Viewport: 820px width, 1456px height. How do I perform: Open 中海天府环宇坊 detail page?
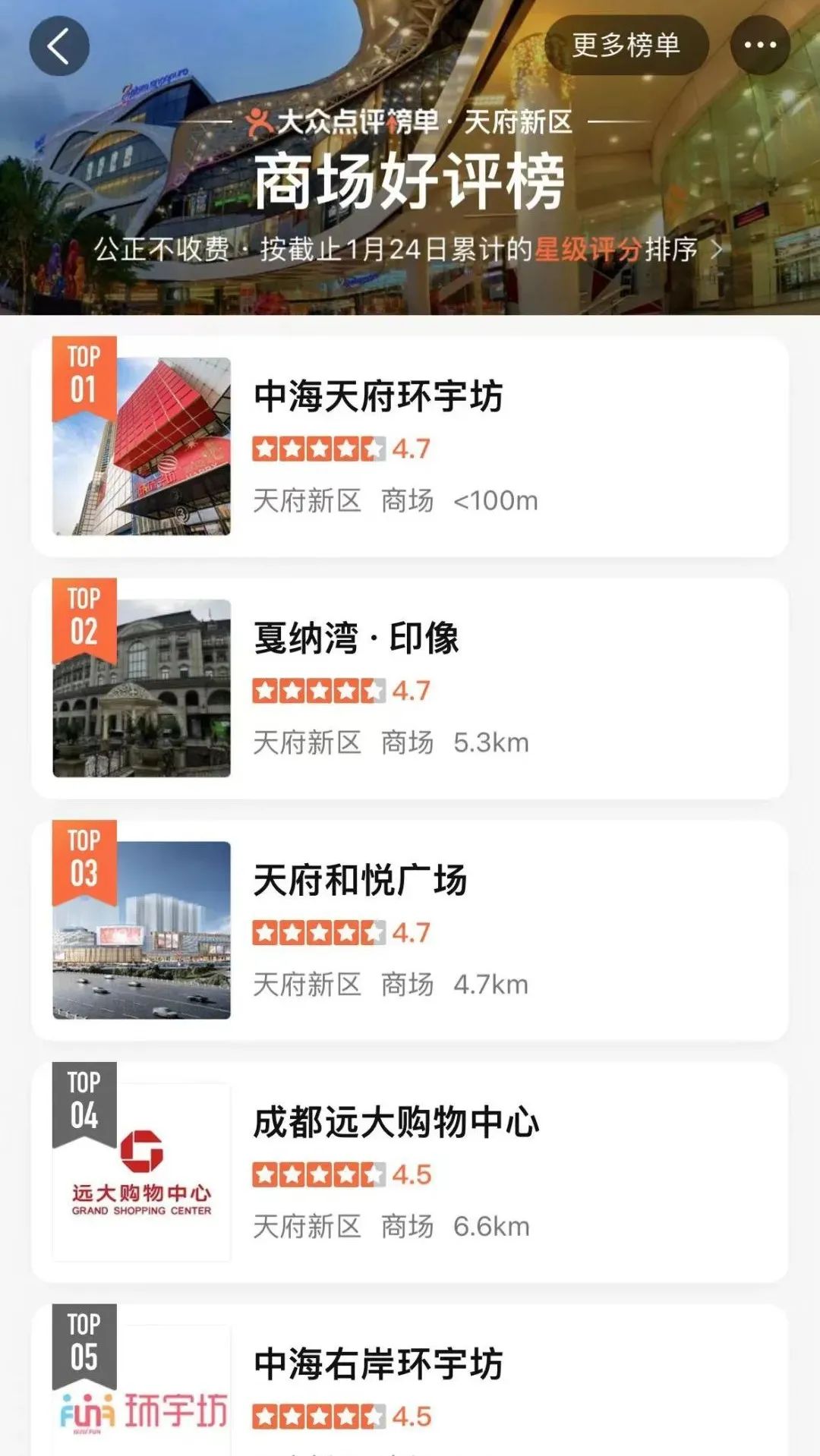tap(376, 392)
